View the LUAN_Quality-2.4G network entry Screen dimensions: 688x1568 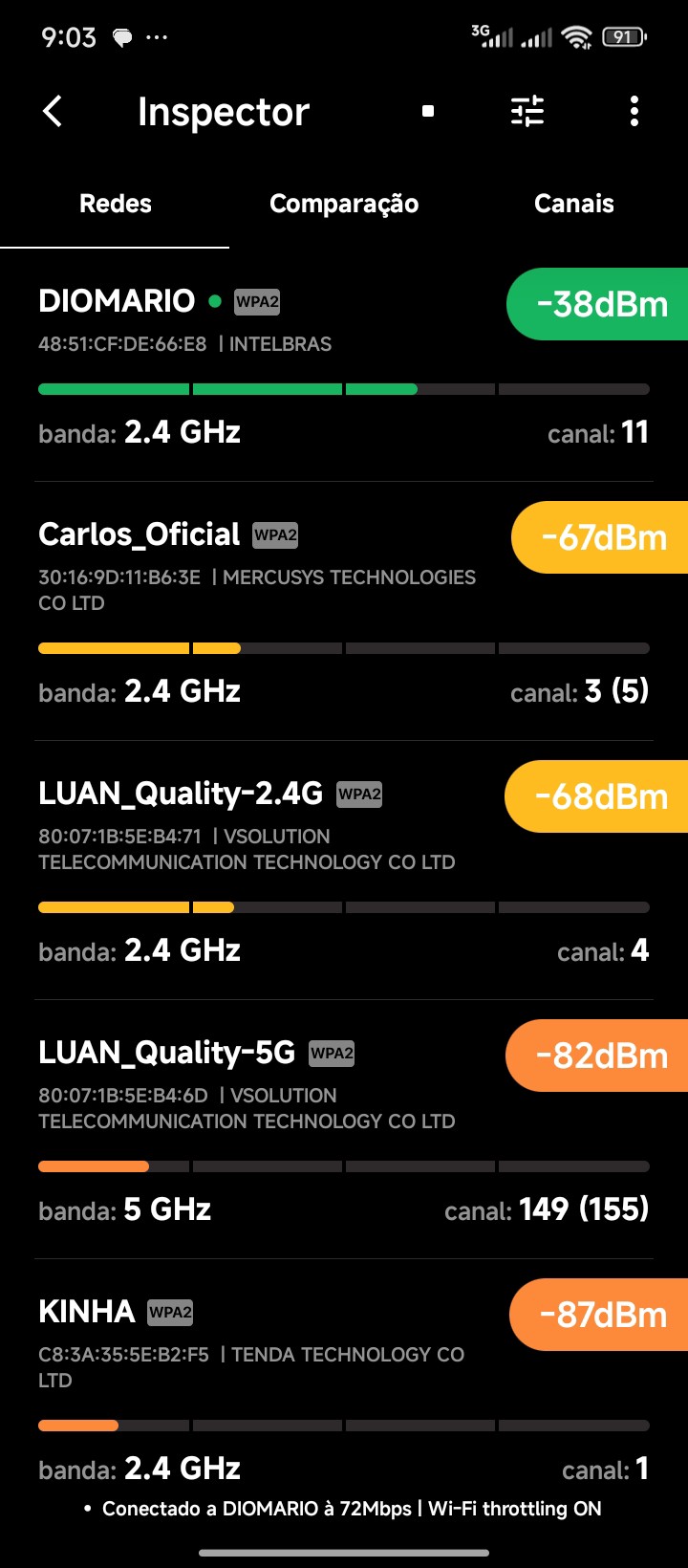click(287, 870)
